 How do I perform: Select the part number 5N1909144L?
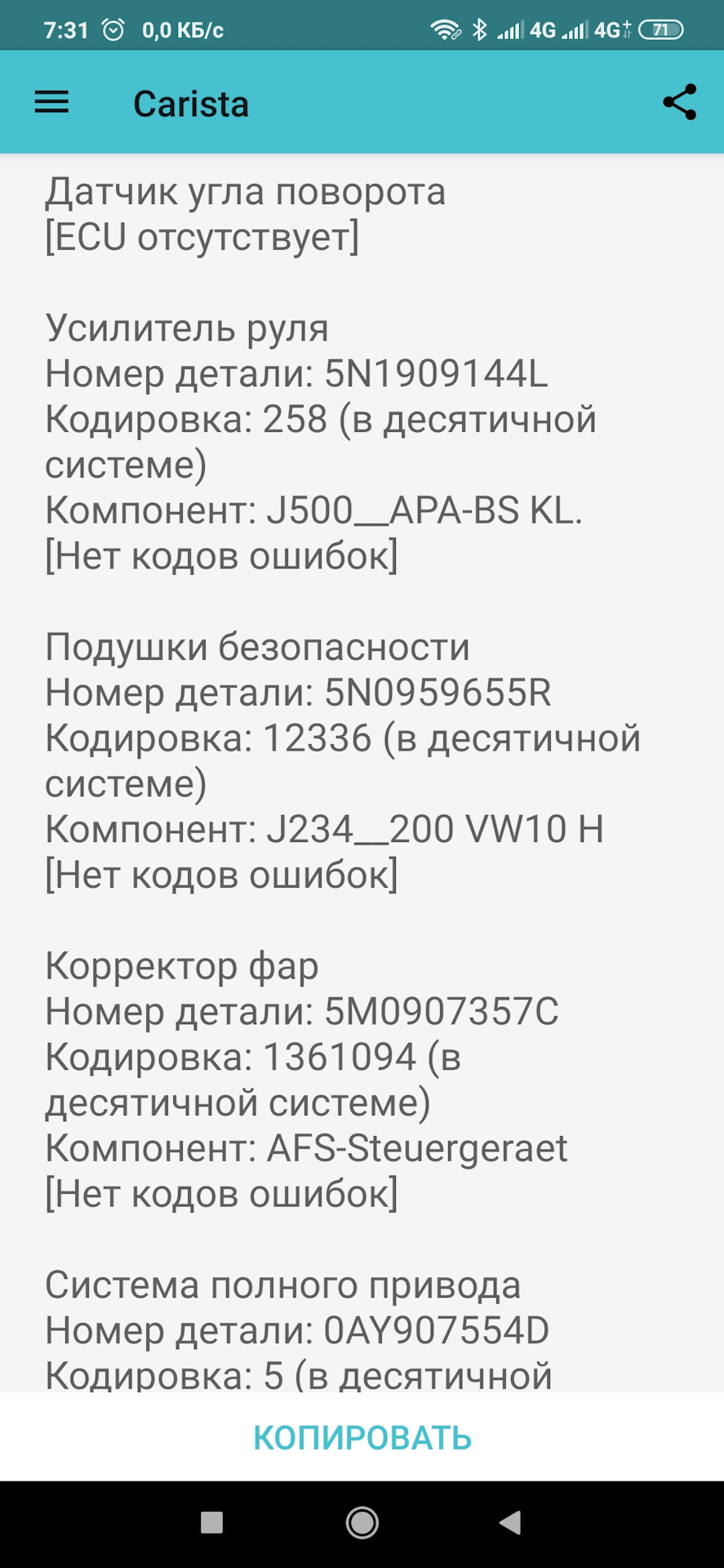click(x=438, y=376)
